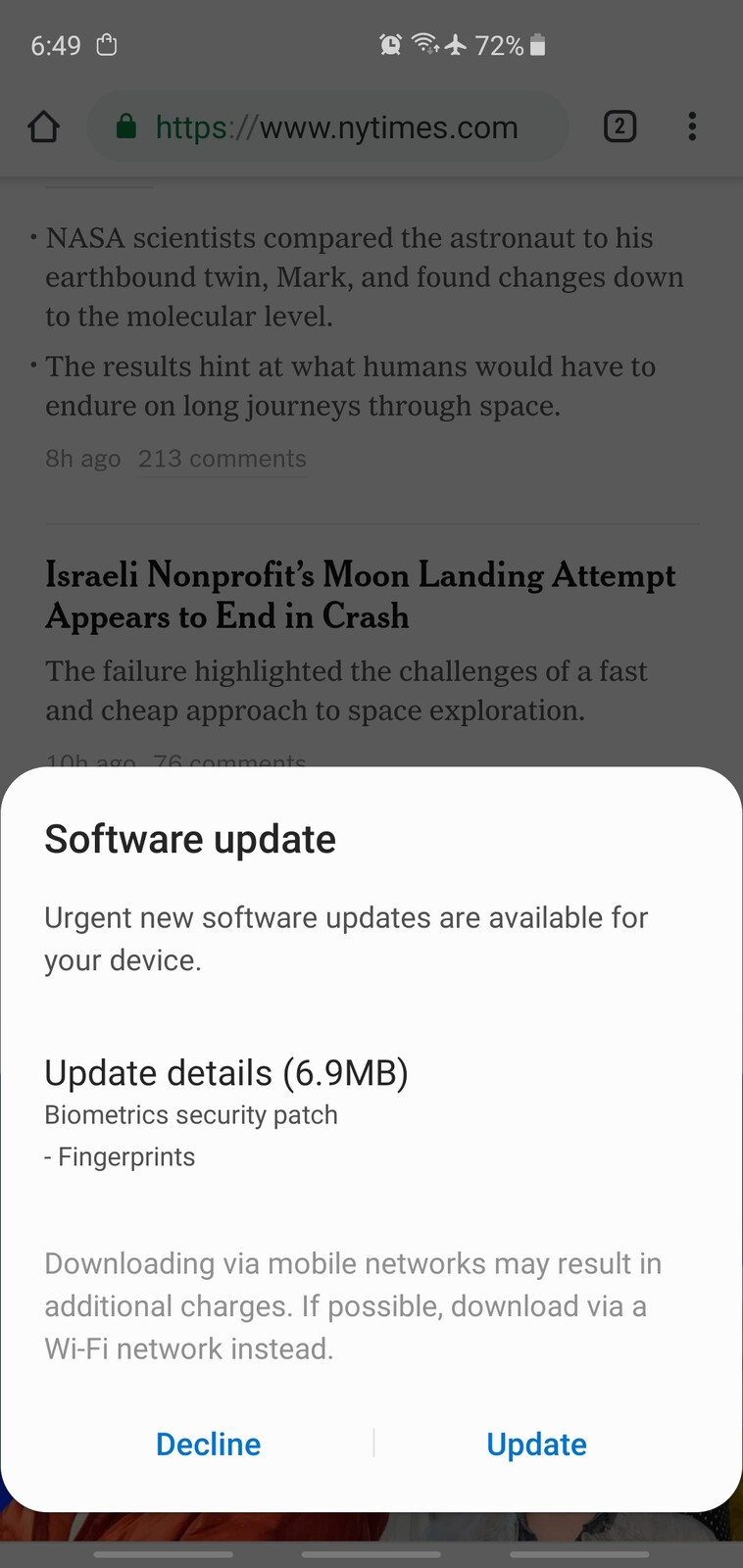The height and width of the screenshot is (1568, 743).
Task: Tap Update to install the patch
Action: coord(536,1445)
